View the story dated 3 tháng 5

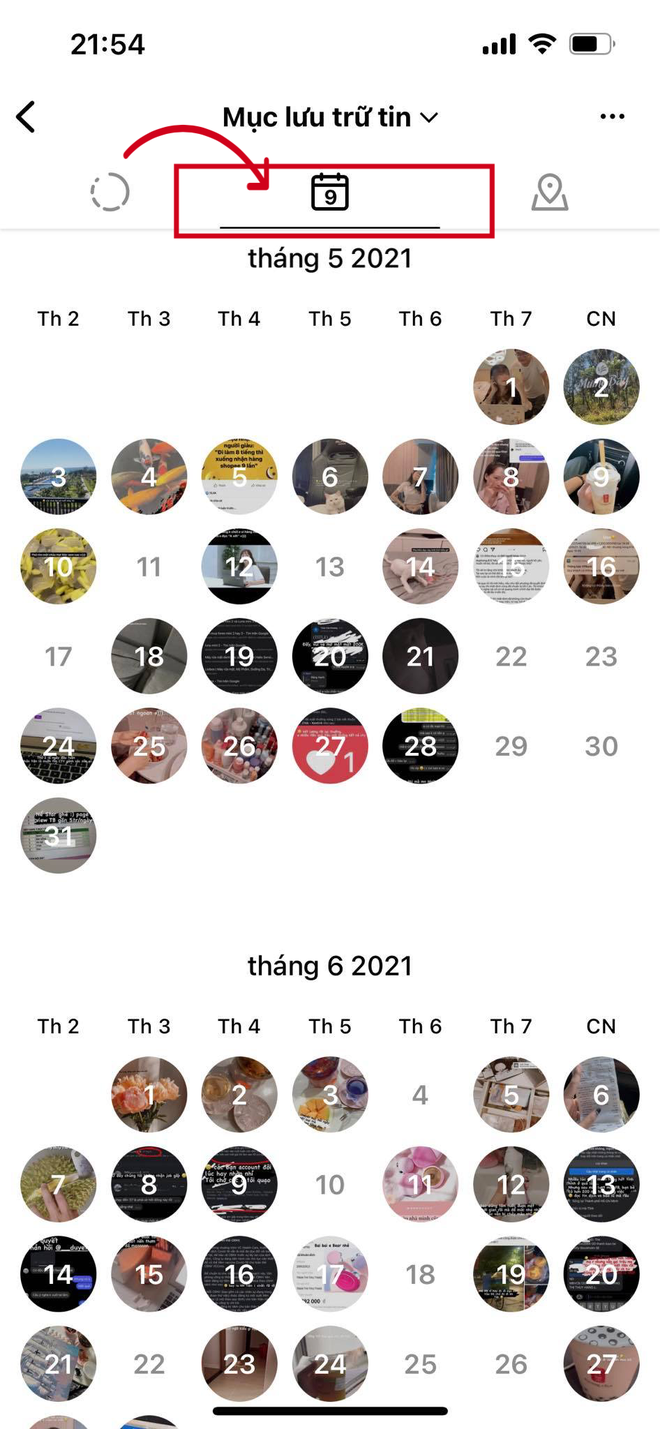click(59, 477)
